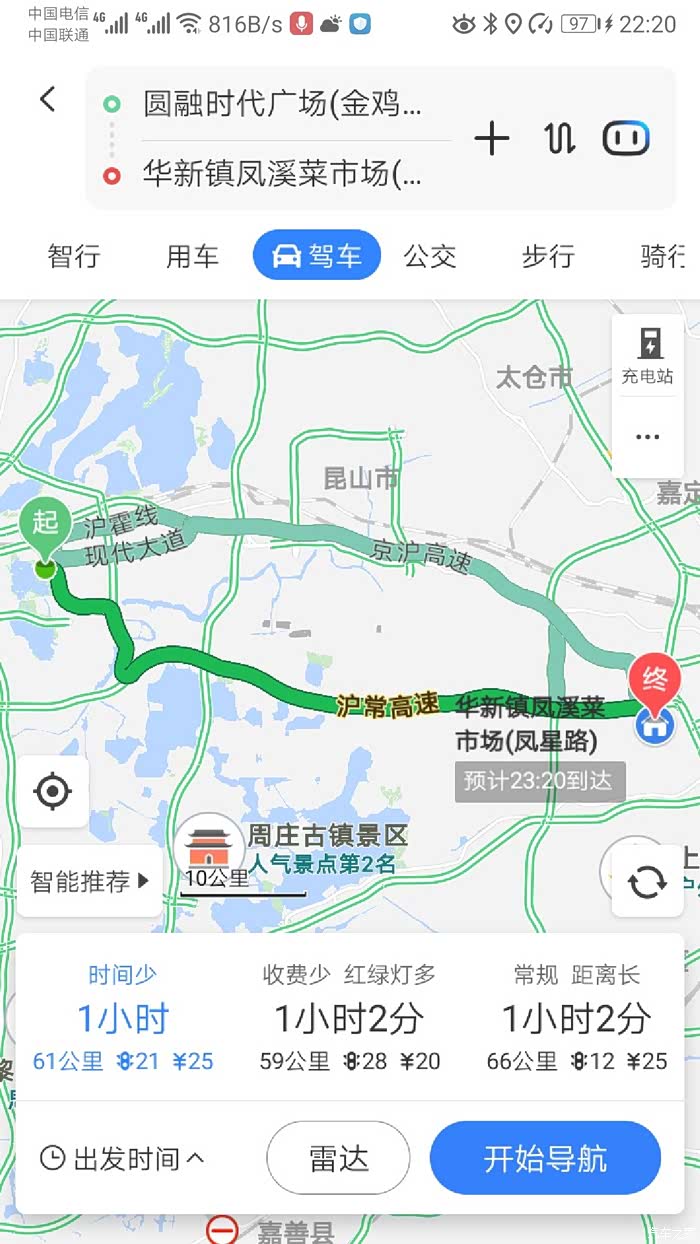The image size is (700, 1244).
Task: Switch to the 公交 transit tab
Action: point(430,256)
